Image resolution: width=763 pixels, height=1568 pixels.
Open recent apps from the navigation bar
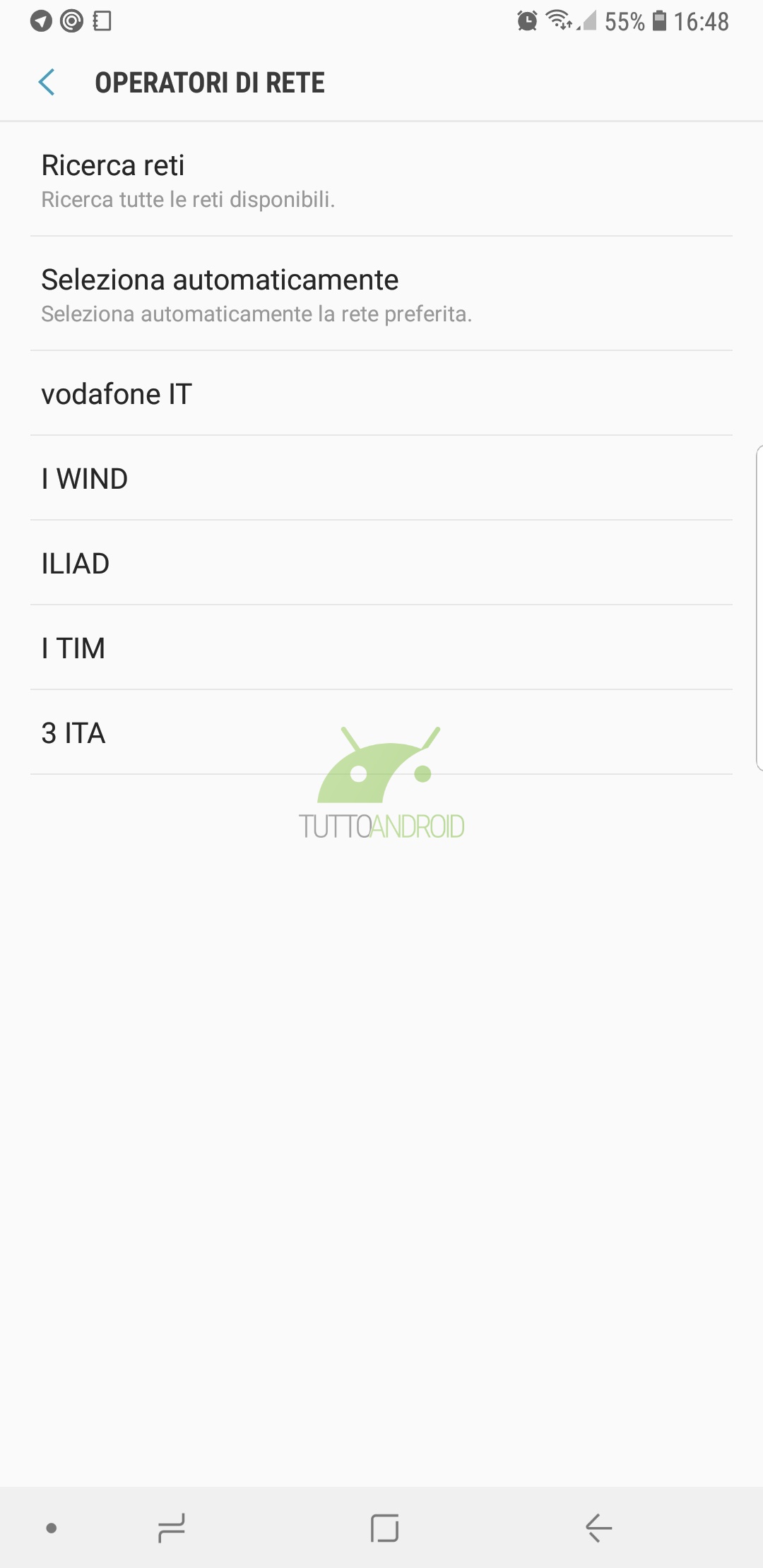172,1528
